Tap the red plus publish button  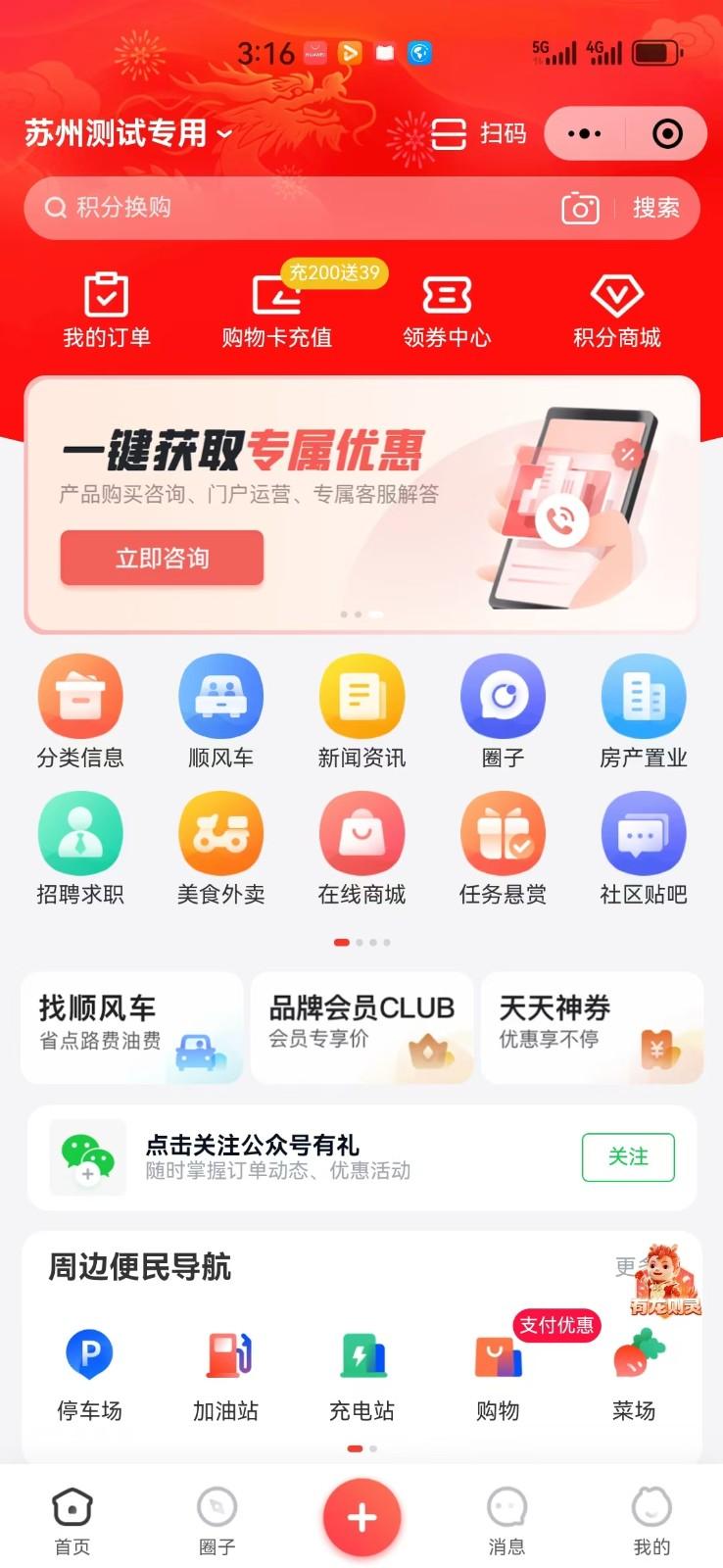click(x=361, y=1517)
